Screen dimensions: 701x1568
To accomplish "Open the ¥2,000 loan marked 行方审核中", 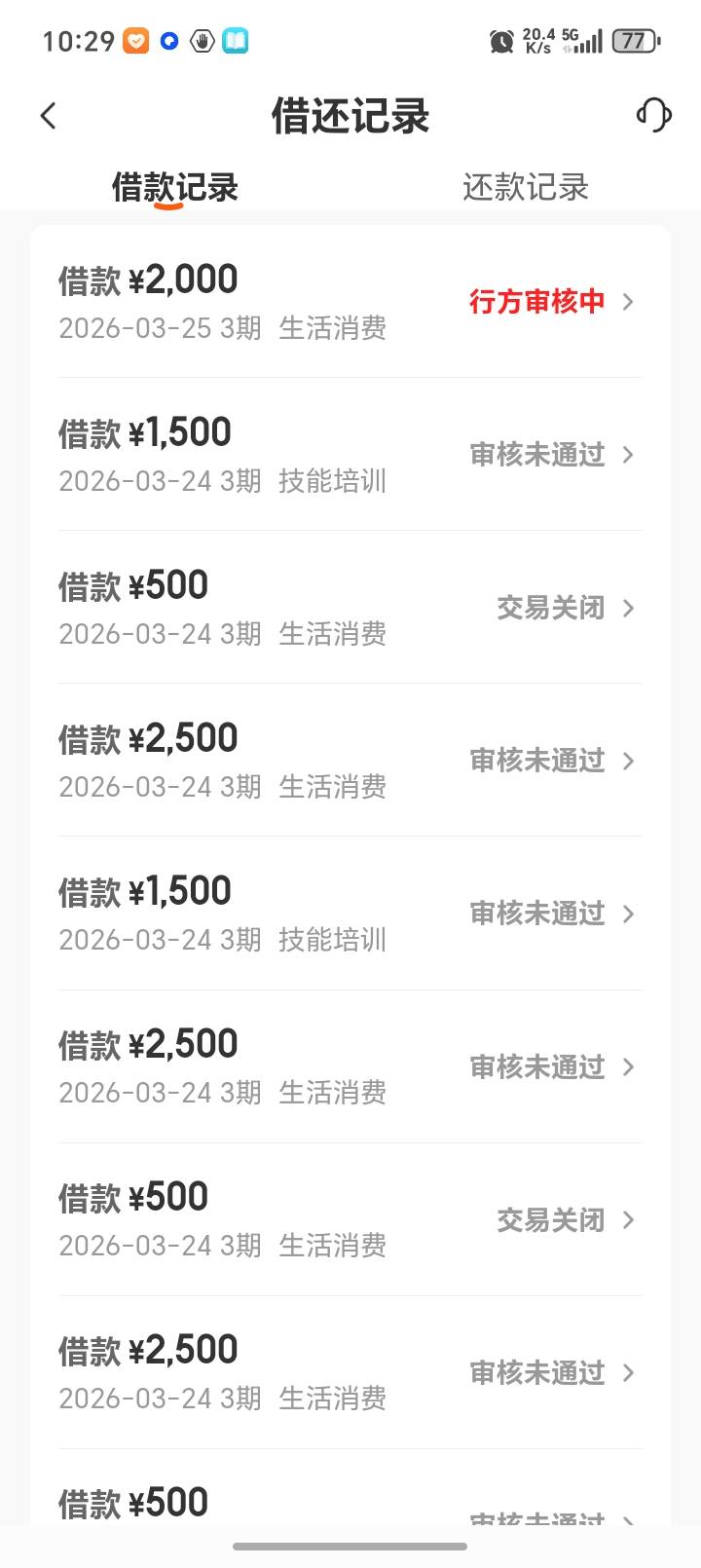I will pyautogui.click(x=350, y=302).
